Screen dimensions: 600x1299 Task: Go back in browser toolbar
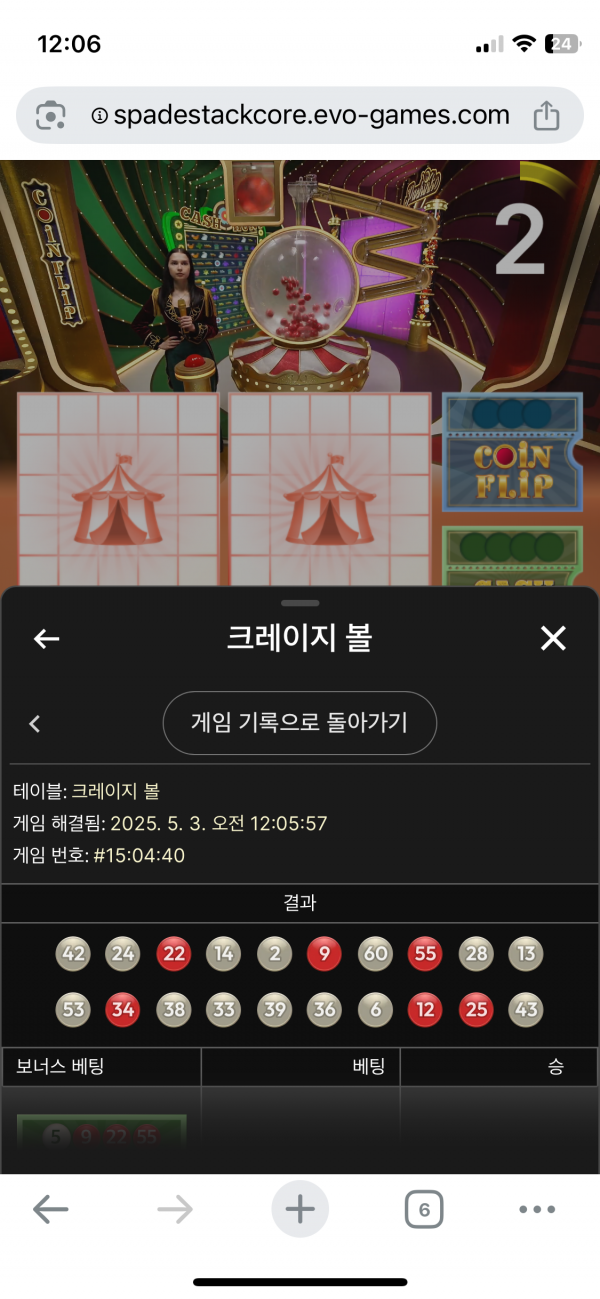coord(50,1210)
